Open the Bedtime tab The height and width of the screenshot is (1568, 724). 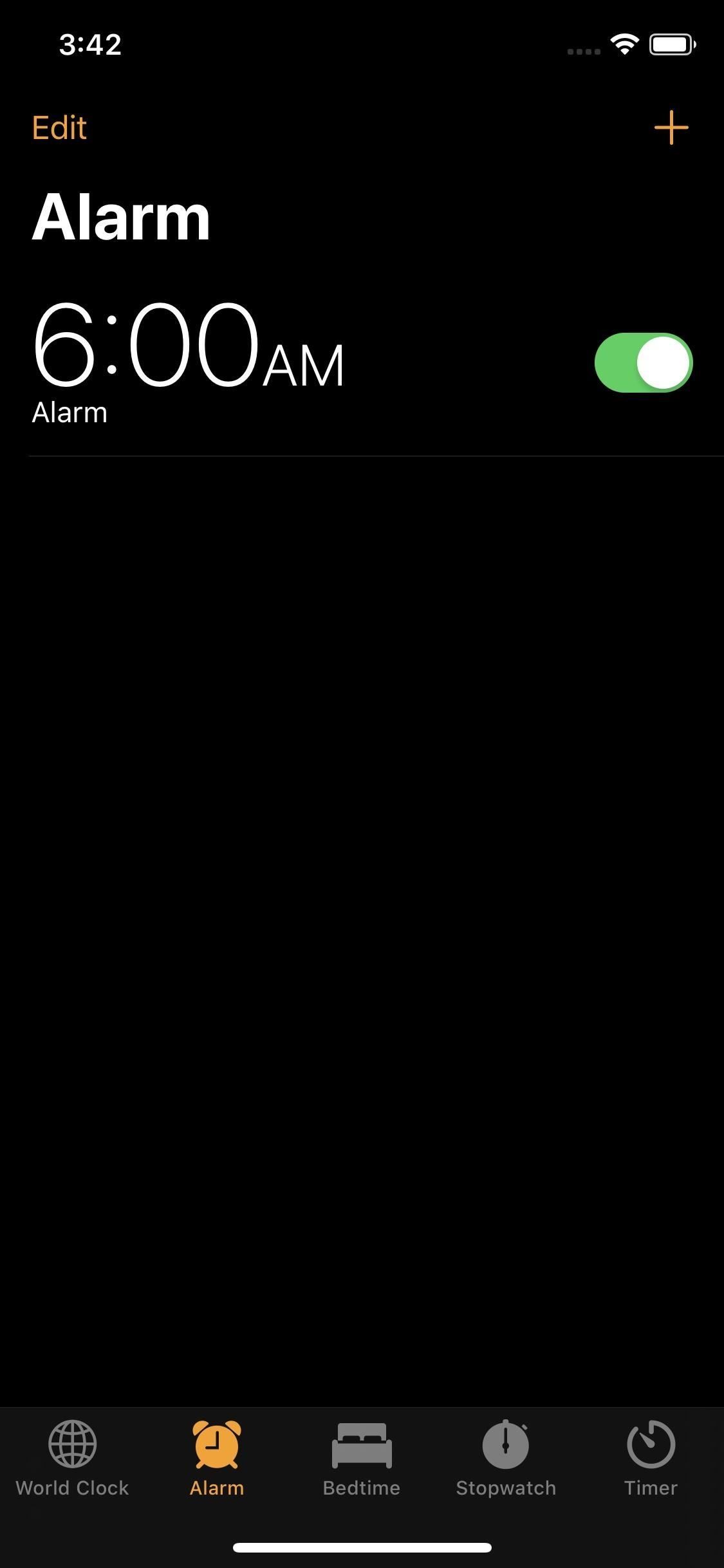[x=362, y=1459]
